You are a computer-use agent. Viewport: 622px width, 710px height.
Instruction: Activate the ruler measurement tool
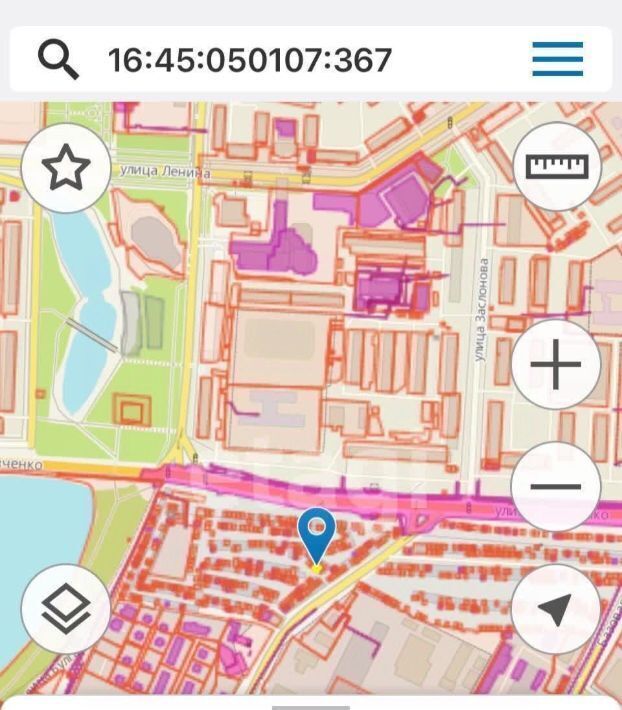tap(557, 166)
